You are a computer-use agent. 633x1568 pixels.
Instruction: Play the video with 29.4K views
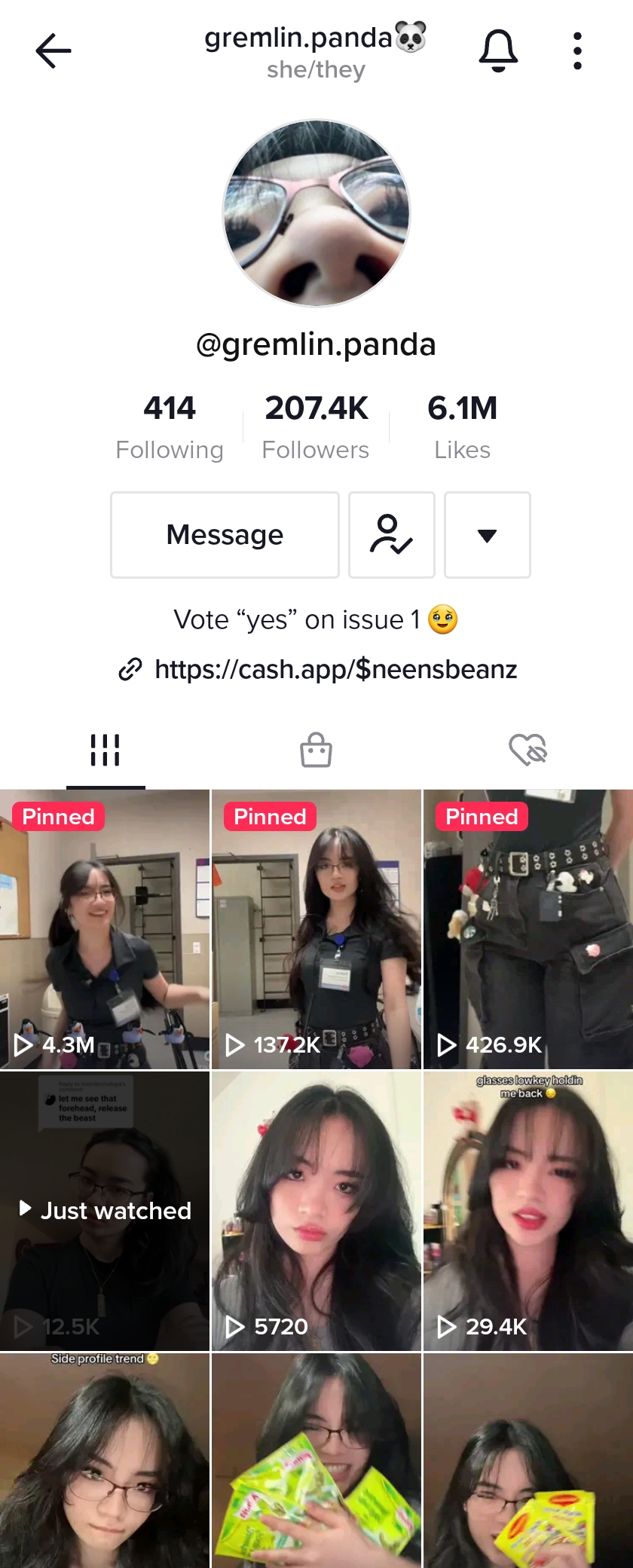[x=528, y=1211]
